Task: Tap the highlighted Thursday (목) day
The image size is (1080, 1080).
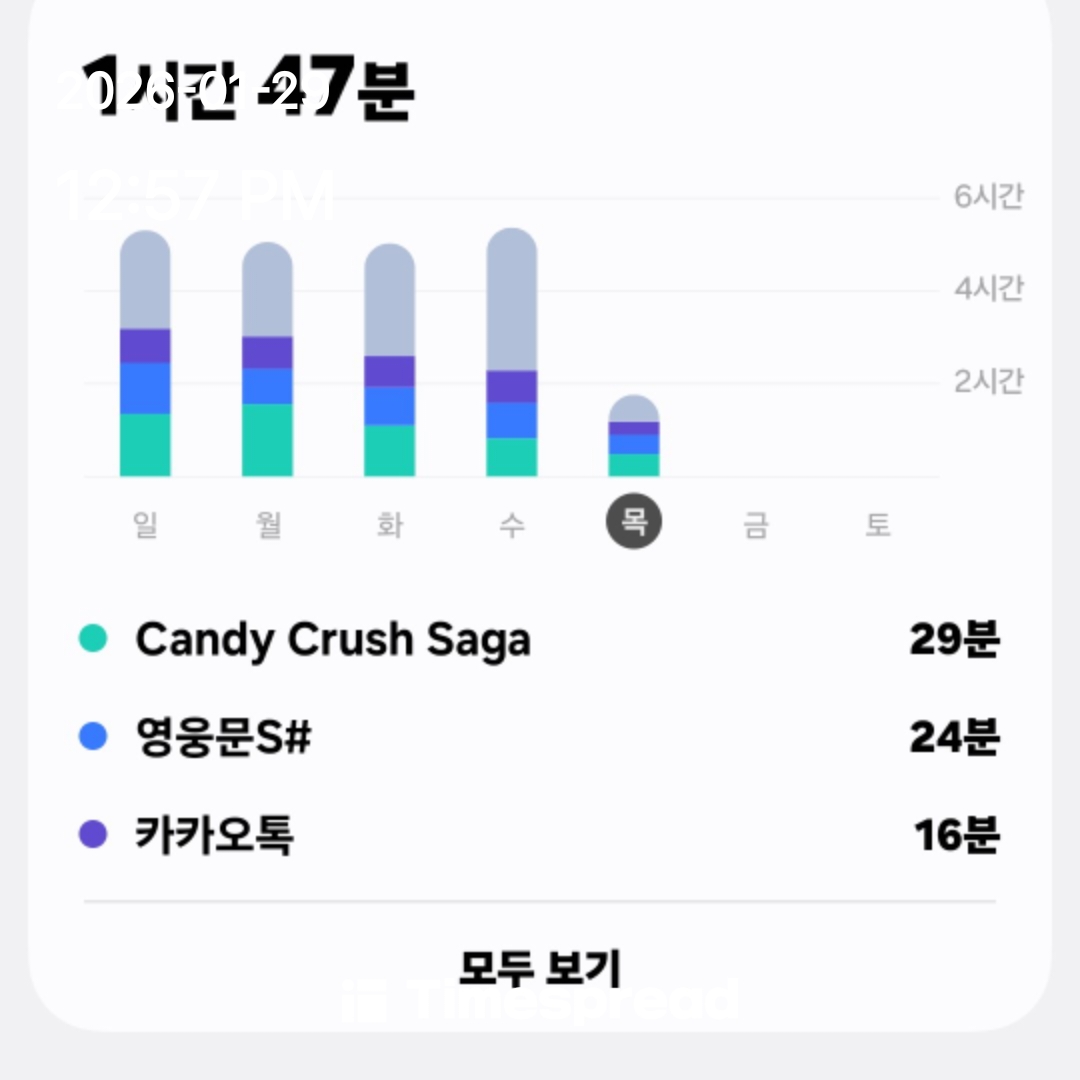Action: [634, 522]
